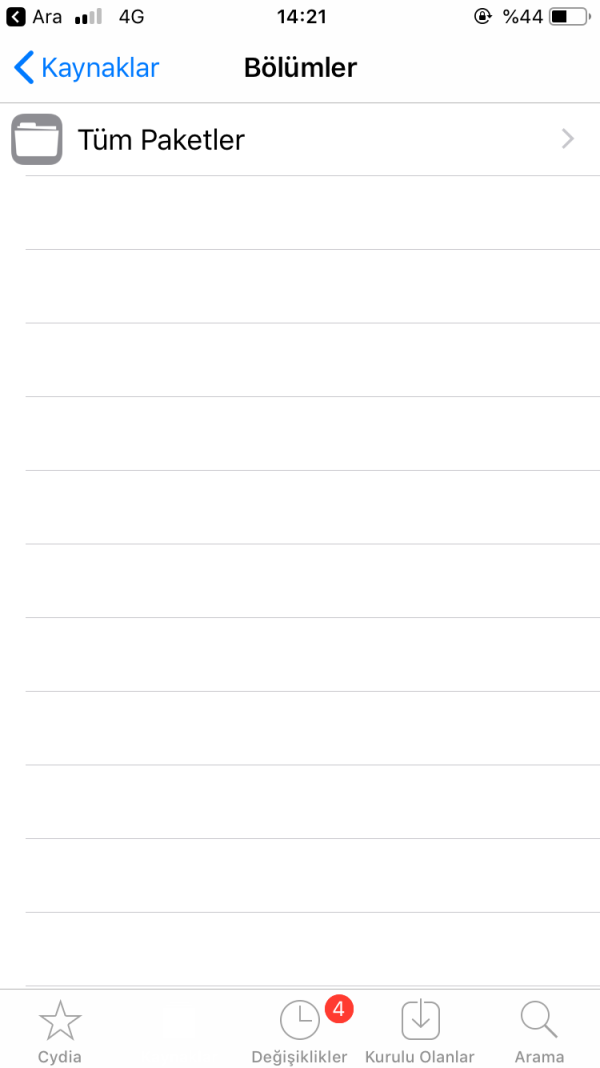The image size is (600, 1068).
Task: Return to the Ara app via status bar
Action: pyautogui.click(x=35, y=16)
